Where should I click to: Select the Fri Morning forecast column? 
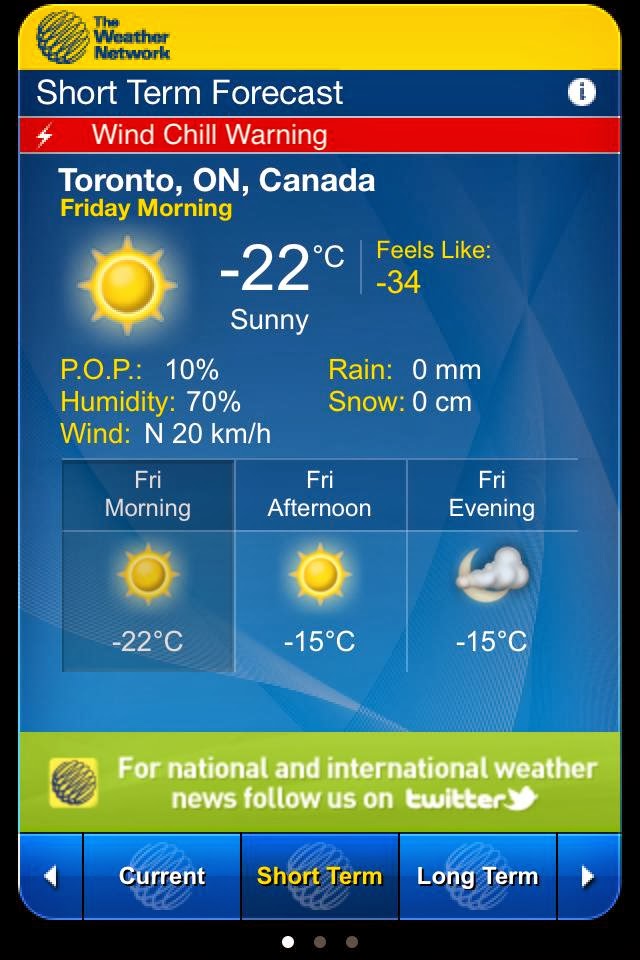pos(148,566)
